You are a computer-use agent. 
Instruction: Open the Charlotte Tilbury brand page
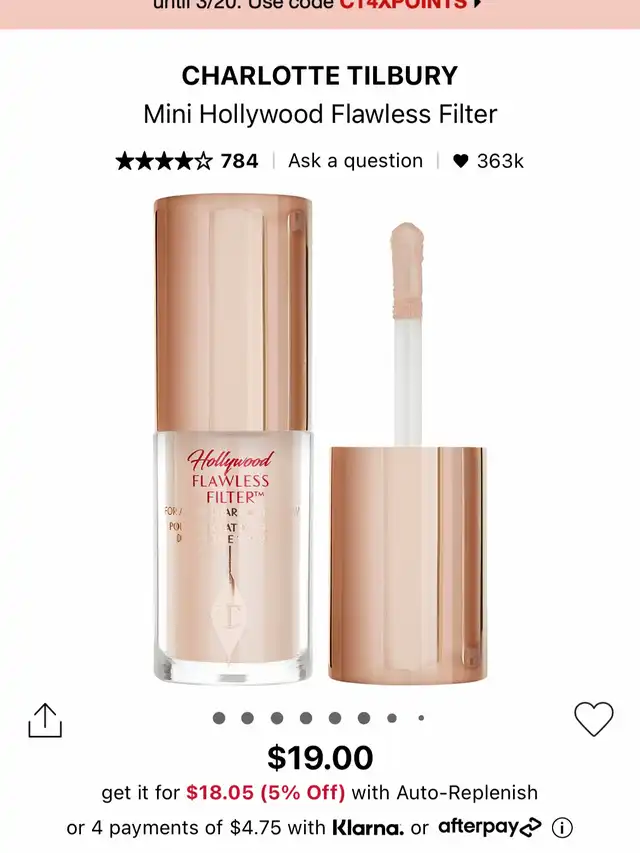coord(320,76)
